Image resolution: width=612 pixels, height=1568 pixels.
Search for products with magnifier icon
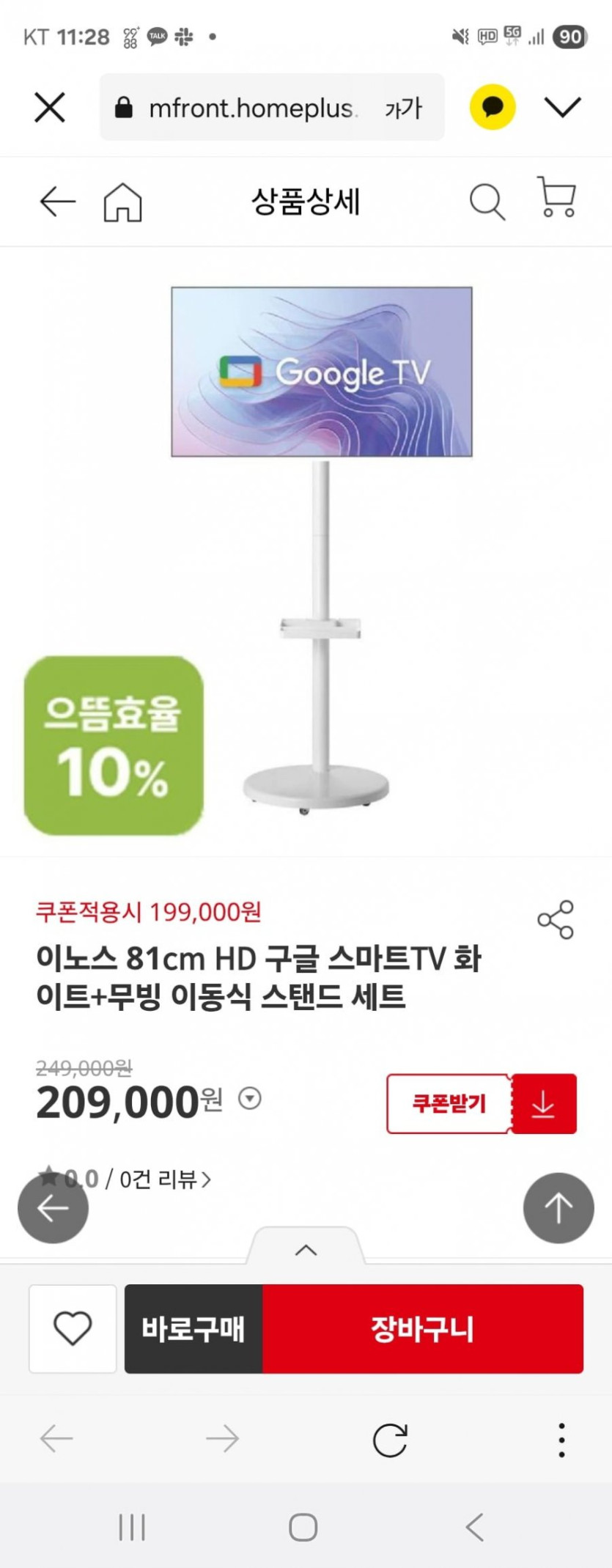coord(487,202)
